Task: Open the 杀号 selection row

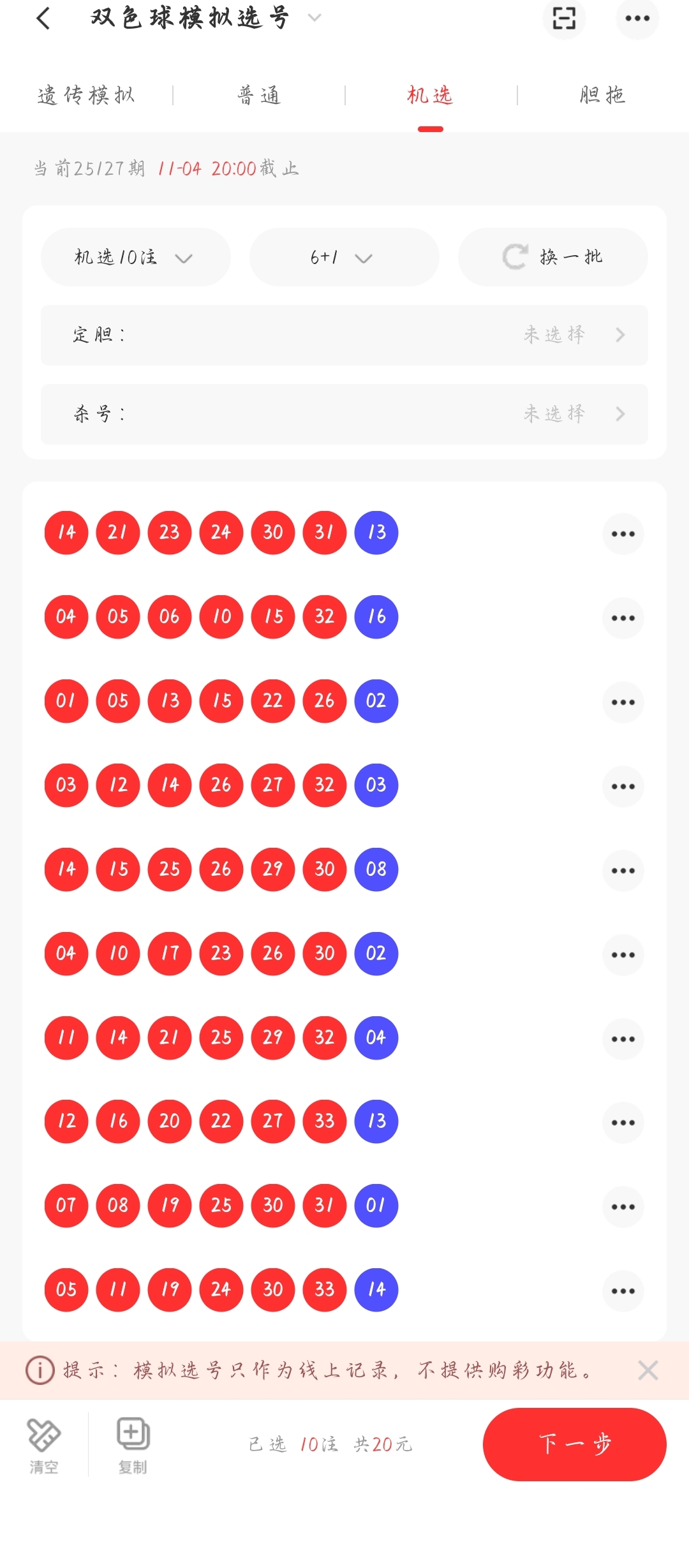Action: pyautogui.click(x=344, y=414)
